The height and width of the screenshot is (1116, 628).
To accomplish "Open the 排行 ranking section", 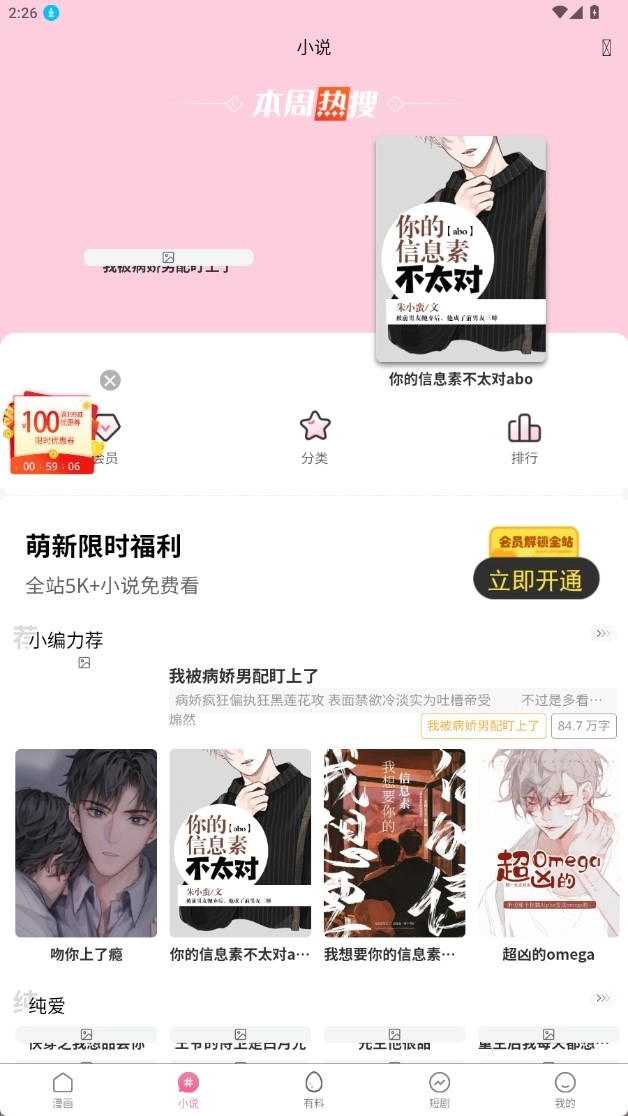I will click(x=524, y=437).
